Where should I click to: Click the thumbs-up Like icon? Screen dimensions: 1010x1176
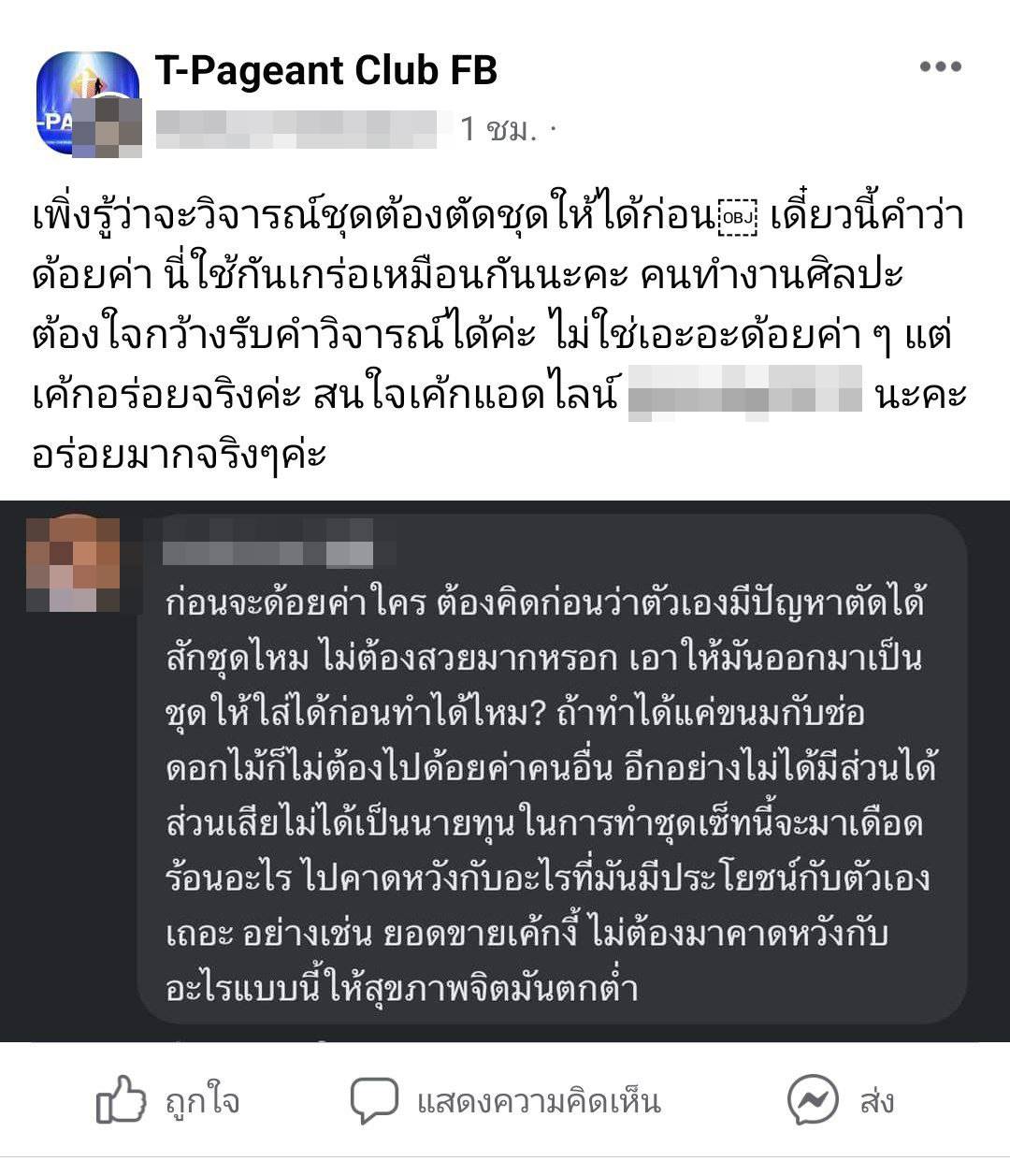pyautogui.click(x=118, y=1100)
